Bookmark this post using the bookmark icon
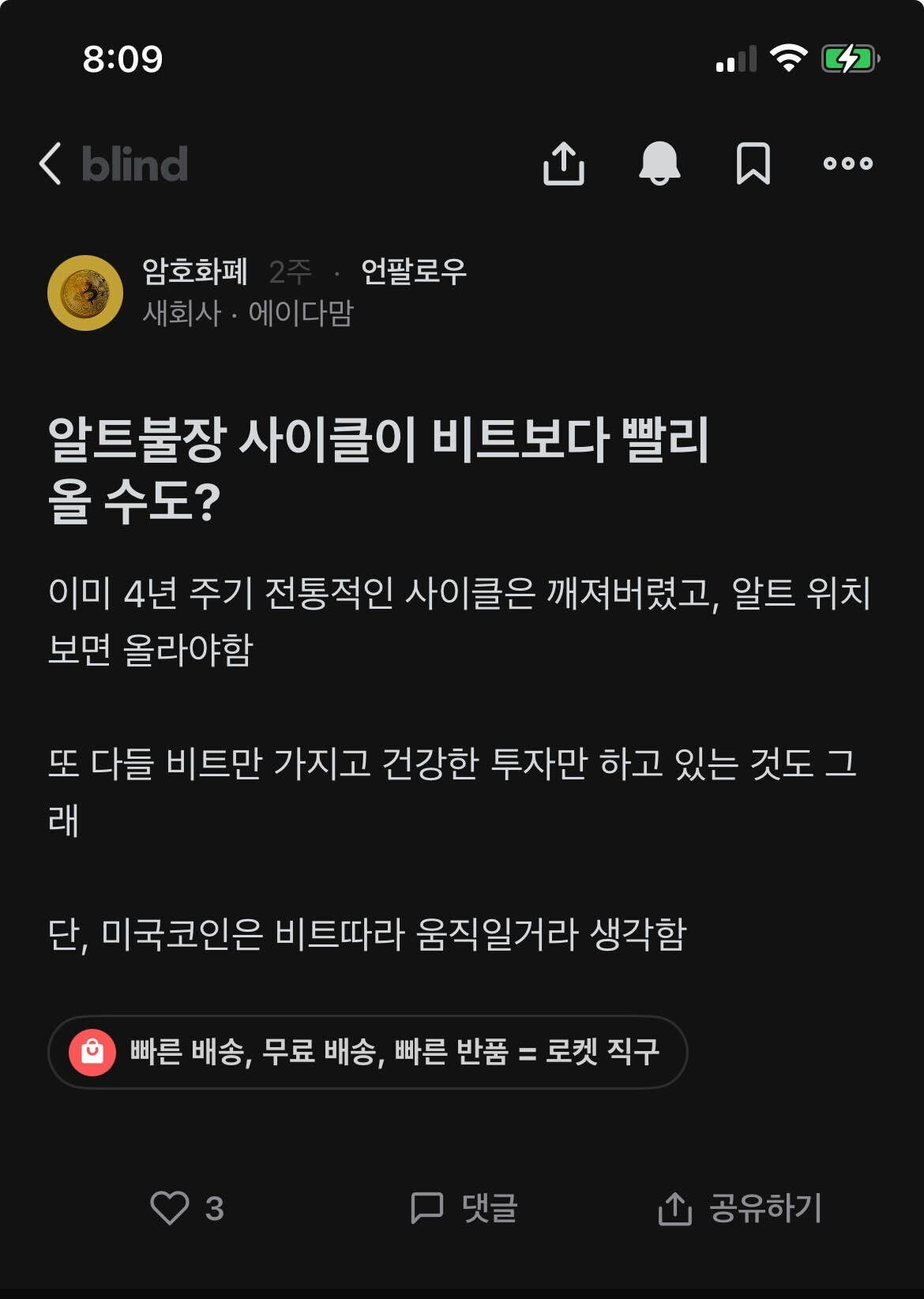Viewport: 924px width, 1299px height. [753, 164]
